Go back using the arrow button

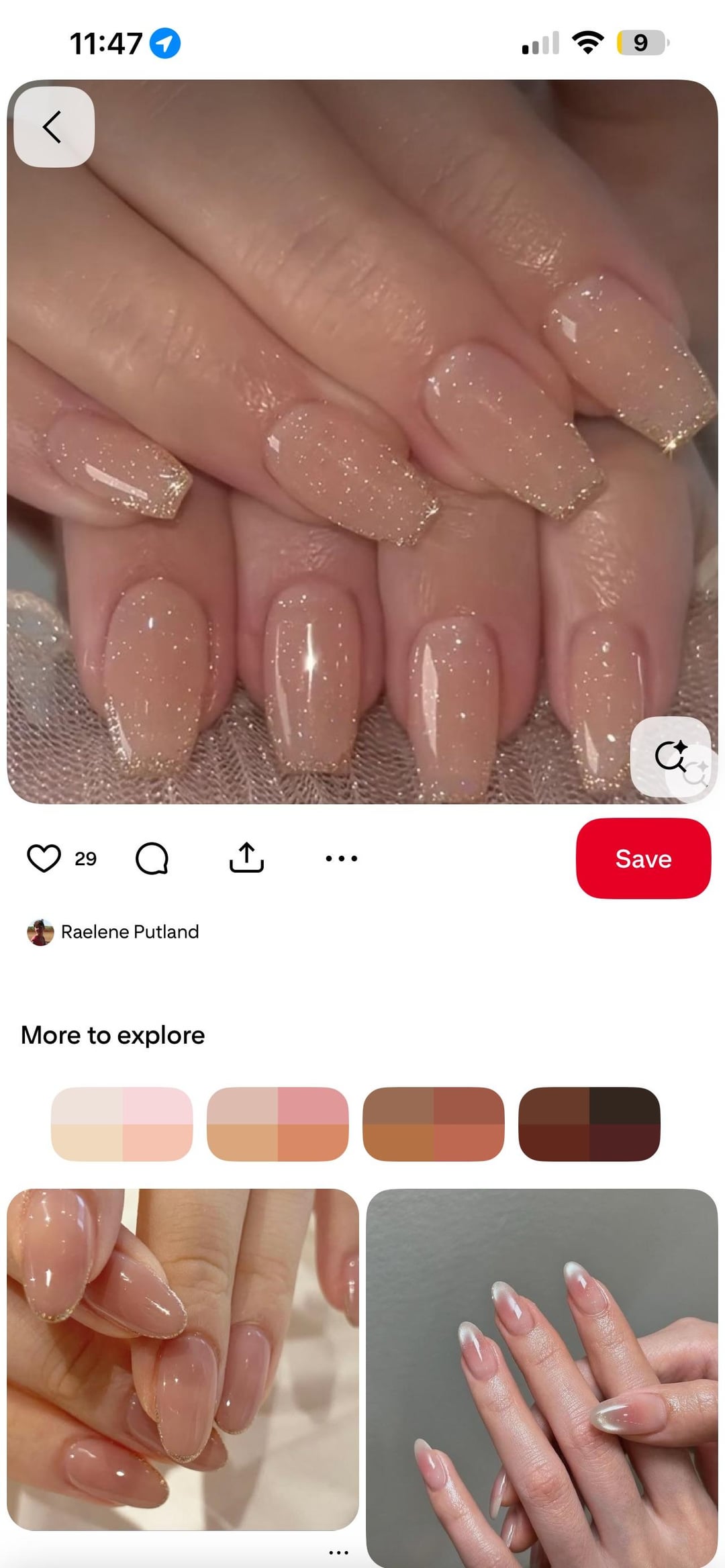coord(54,127)
